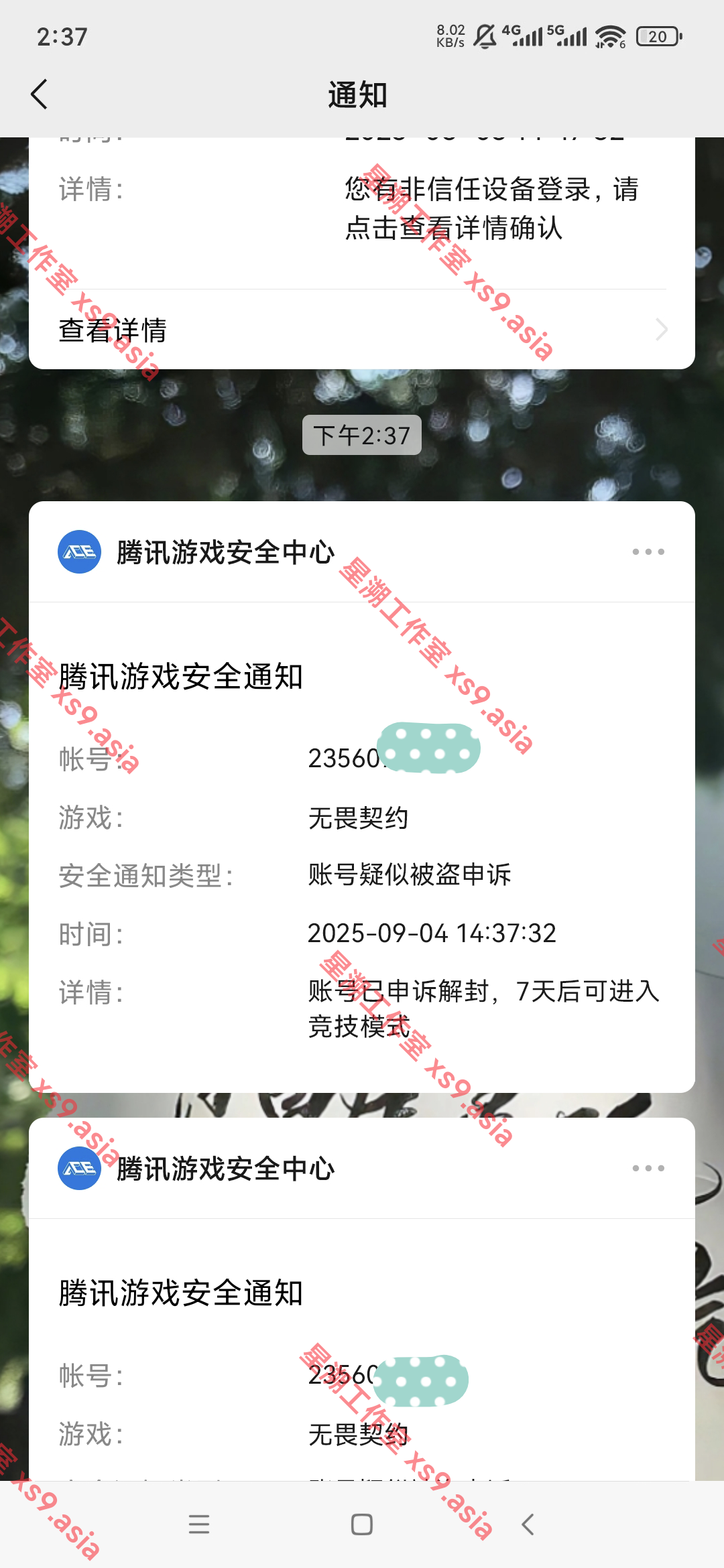Open the three-dot menu on the last card
Image resolution: width=724 pixels, height=1568 pixels.
click(648, 1168)
